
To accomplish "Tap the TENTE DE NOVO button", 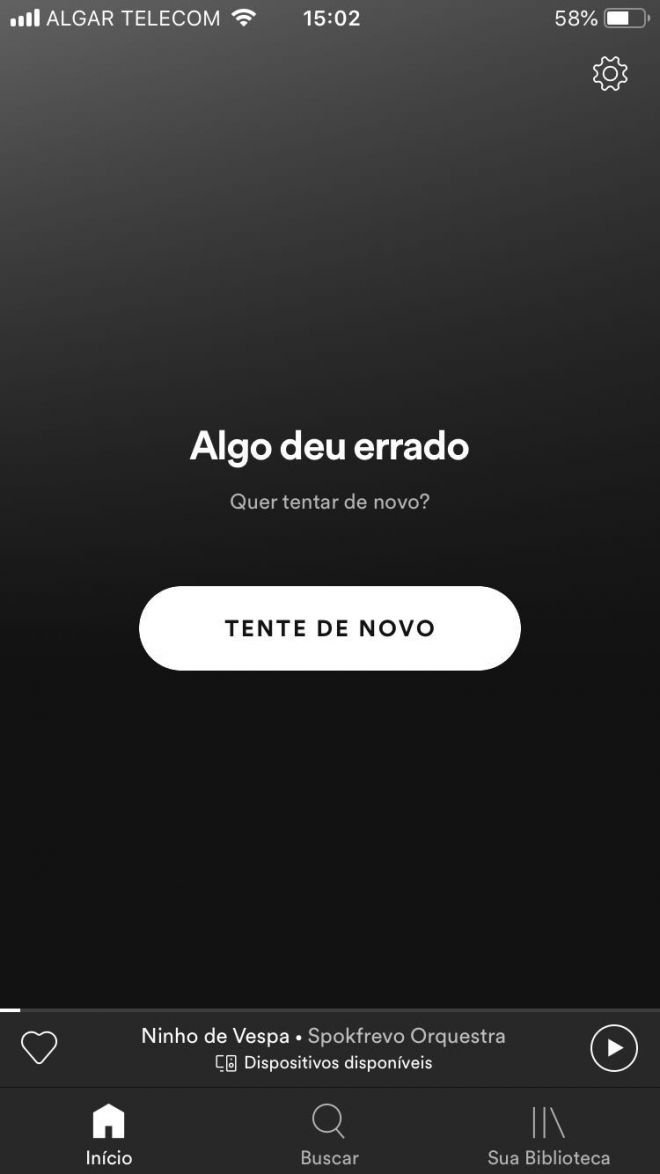I will [330, 628].
